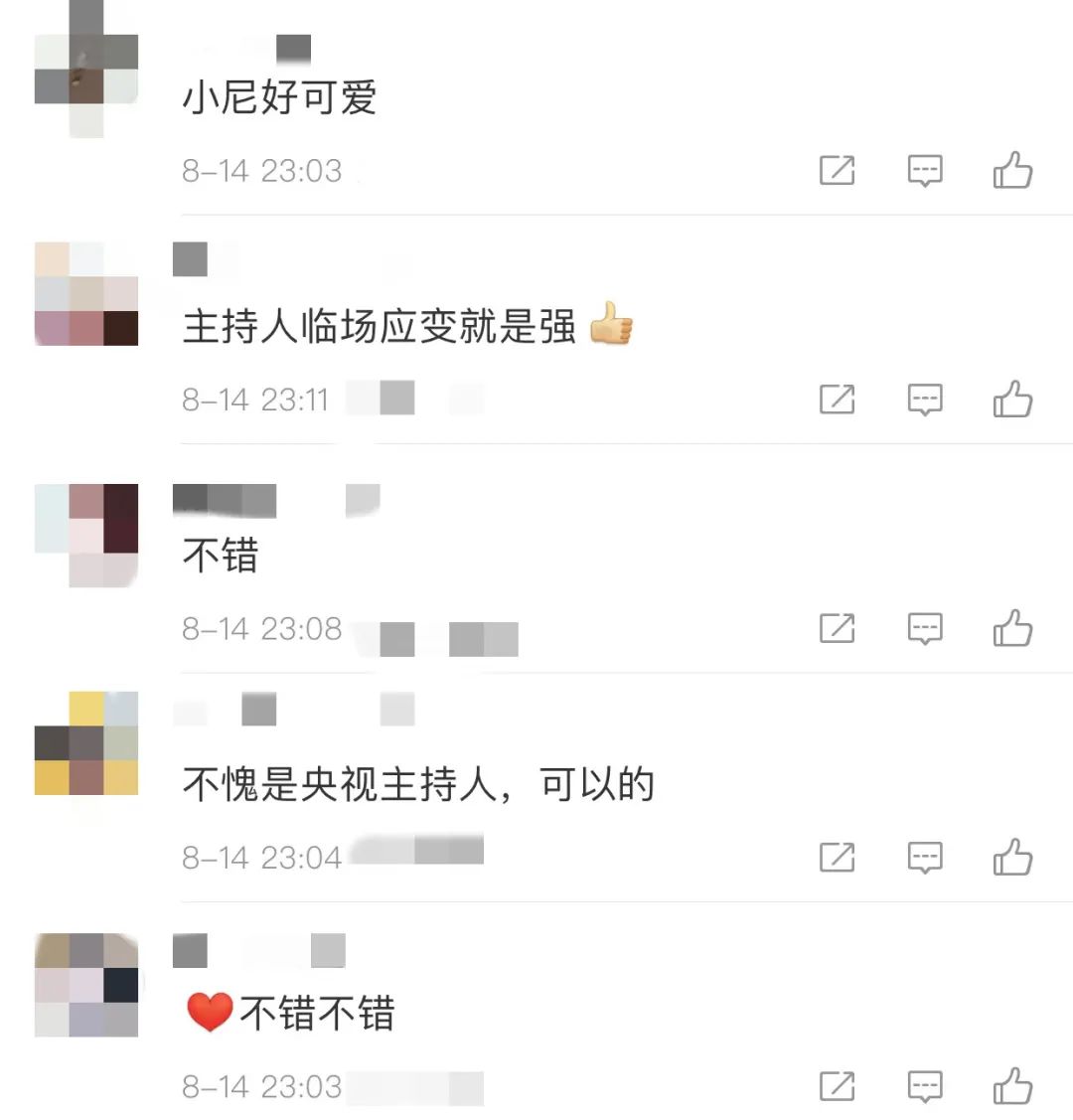This screenshot has width=1073, height=1120.
Task: Open the avatar of the 小尼好可爱 commenter
Action: coord(86,70)
